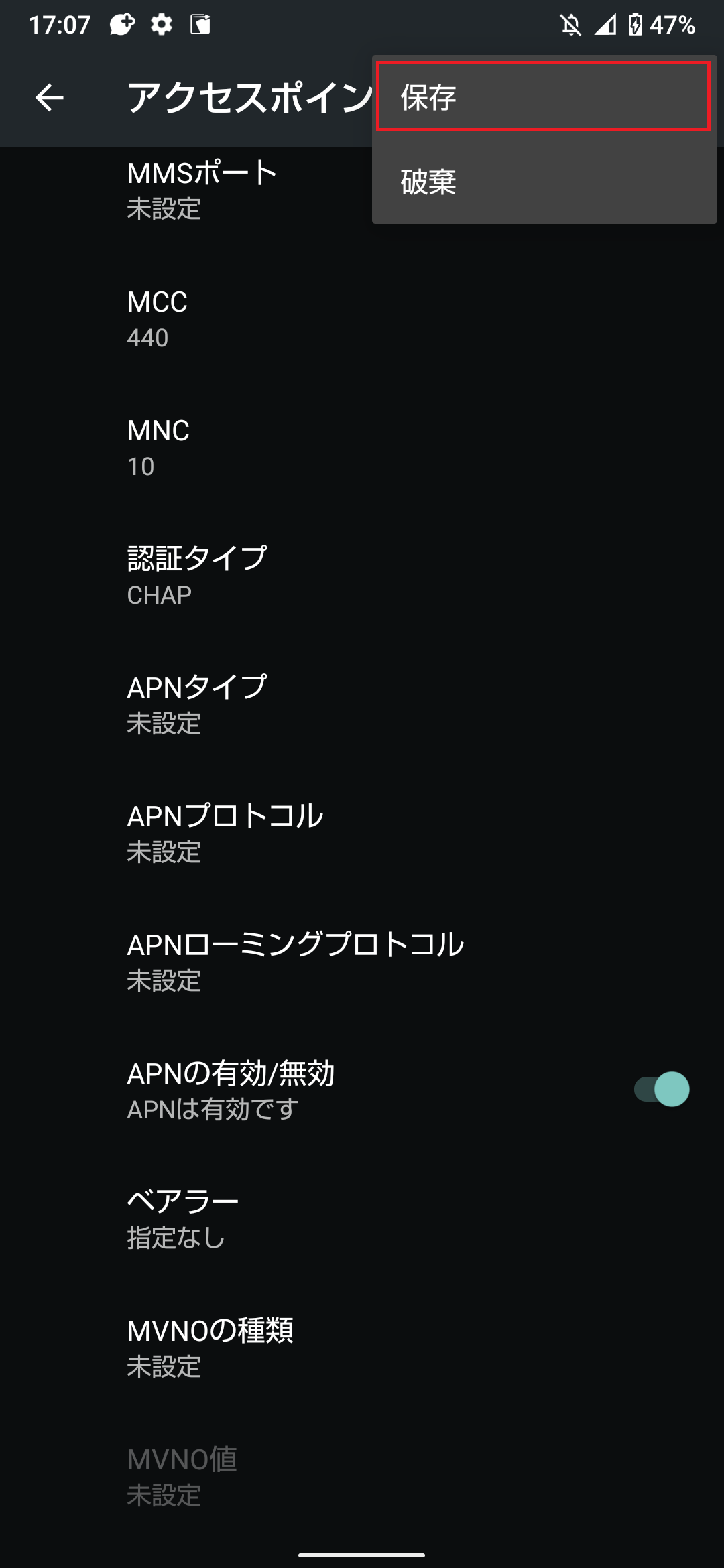The image size is (724, 1568).
Task: Tap the clock showing 17:07
Action: point(59,25)
